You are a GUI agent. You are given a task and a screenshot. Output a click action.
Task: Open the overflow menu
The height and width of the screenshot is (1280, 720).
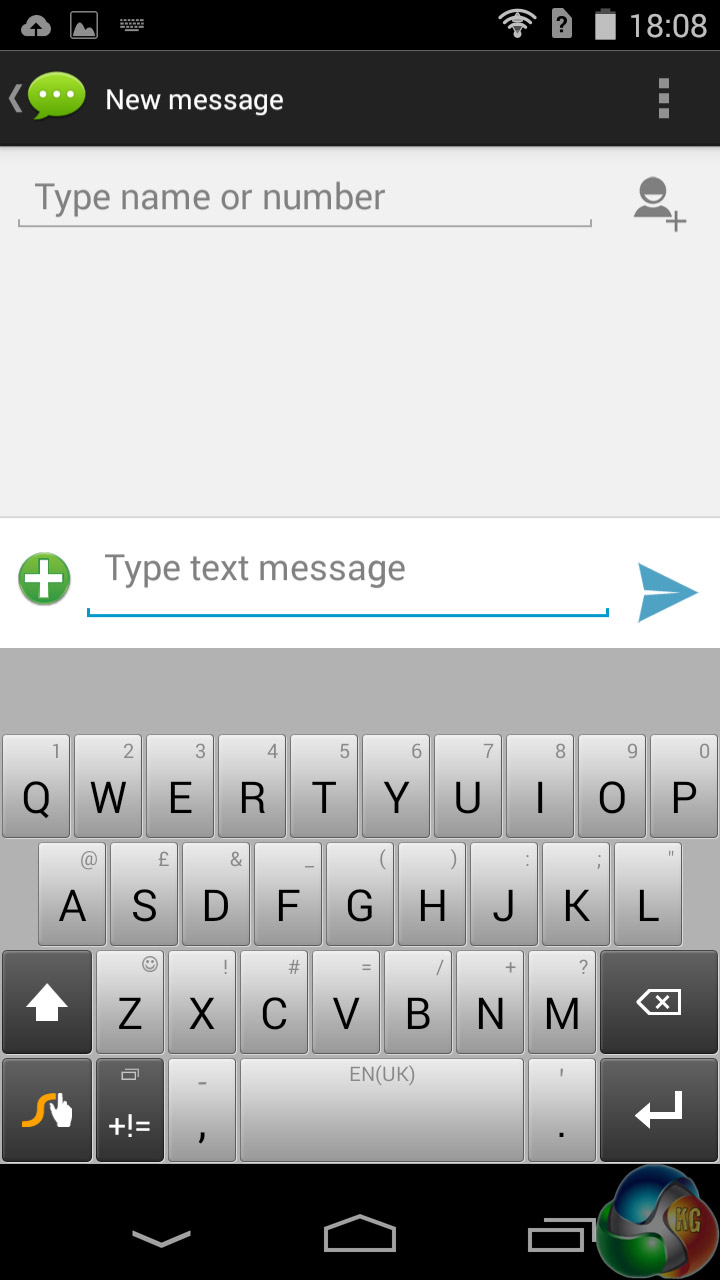[x=663, y=99]
